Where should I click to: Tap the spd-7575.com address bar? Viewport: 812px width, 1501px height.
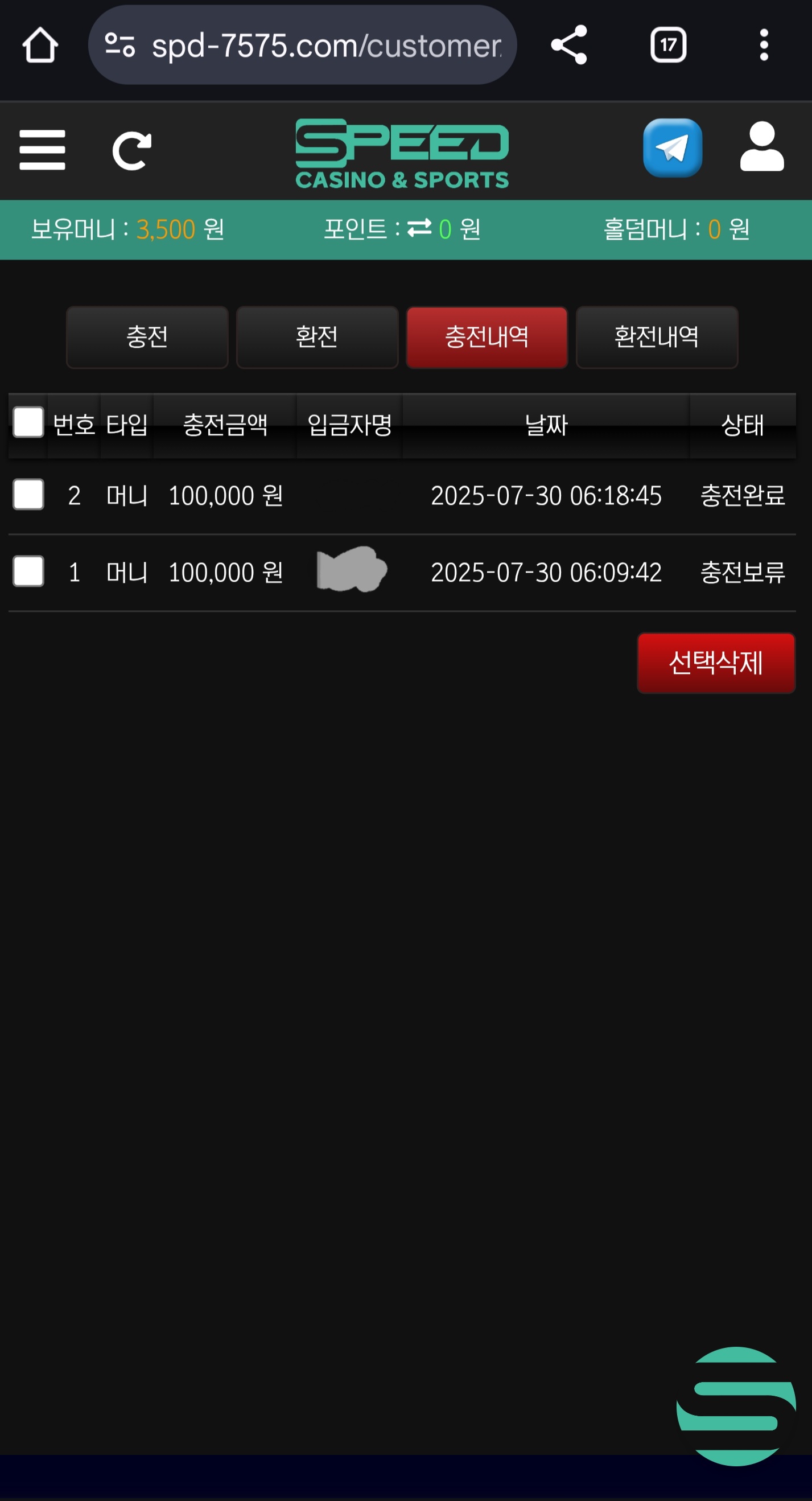tap(303, 46)
